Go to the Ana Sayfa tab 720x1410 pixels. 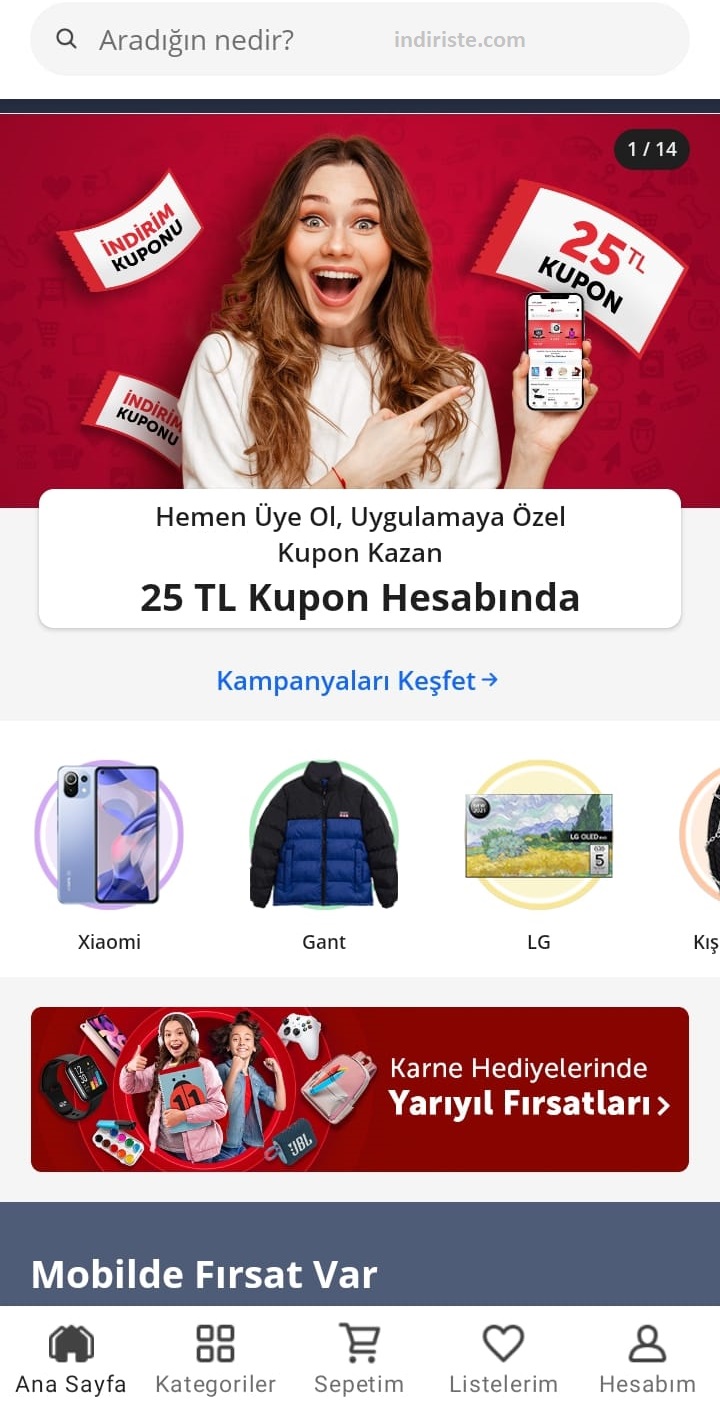point(71,1358)
